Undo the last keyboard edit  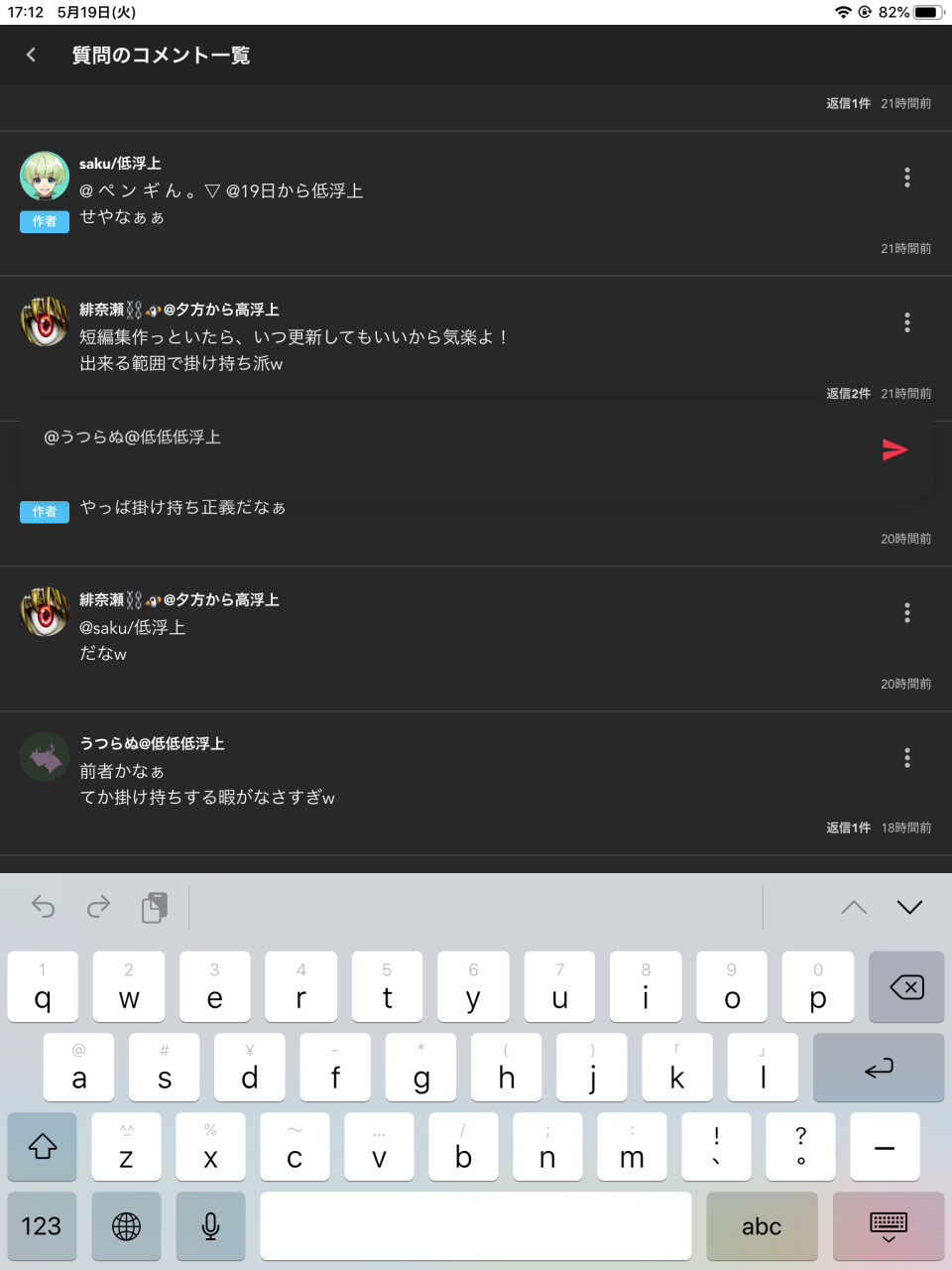[43, 906]
